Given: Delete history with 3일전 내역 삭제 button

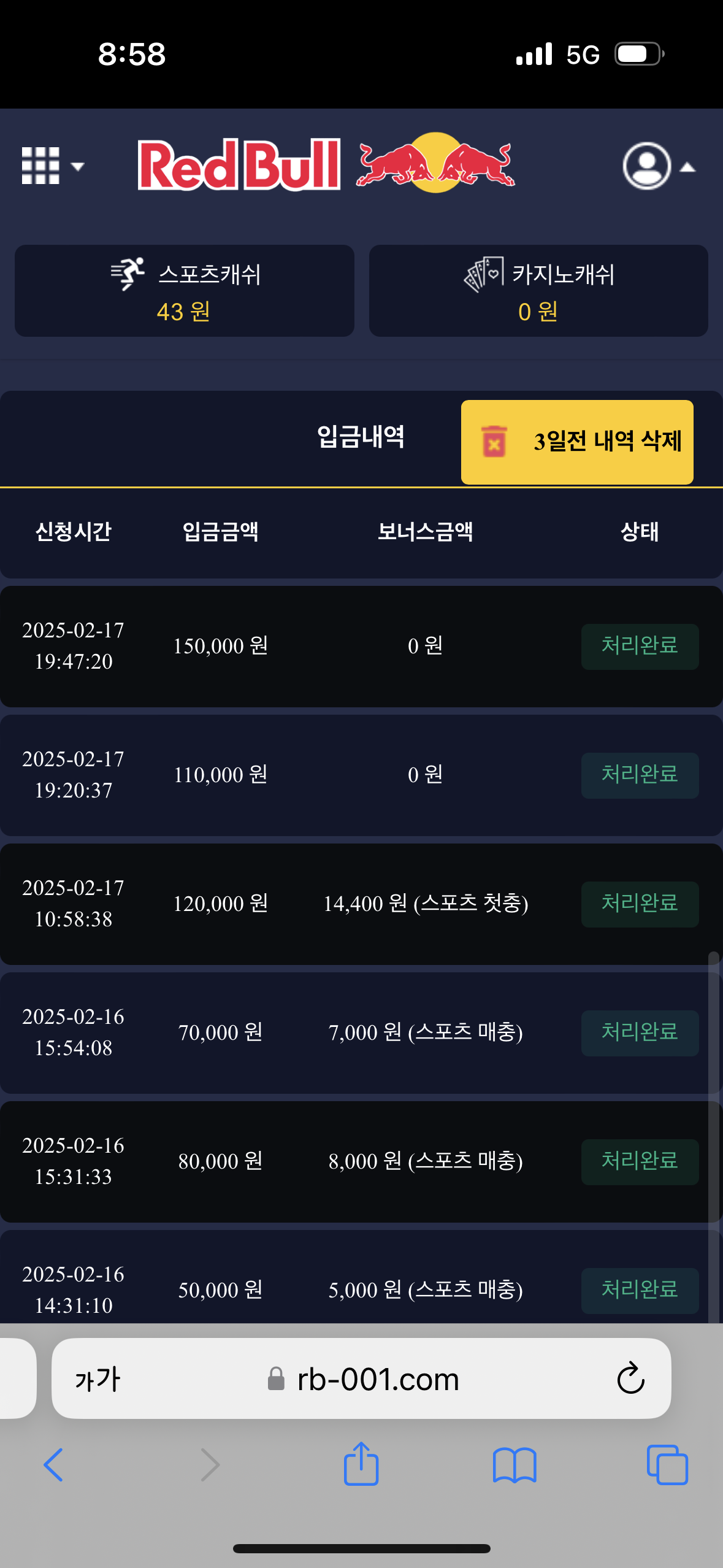Looking at the screenshot, I should [577, 442].
